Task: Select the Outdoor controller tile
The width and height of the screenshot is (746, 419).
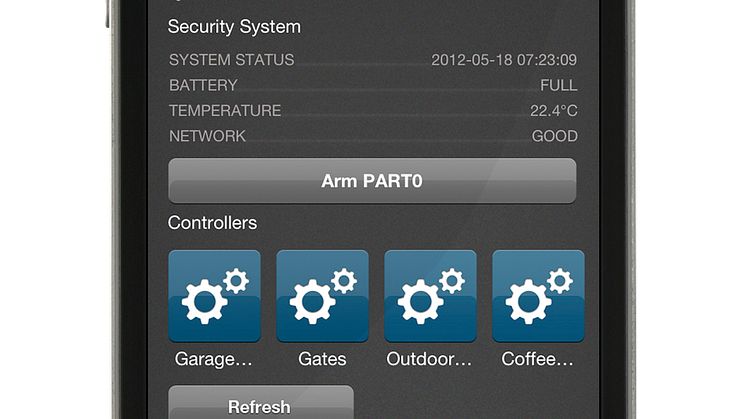Action: pyautogui.click(x=430, y=296)
